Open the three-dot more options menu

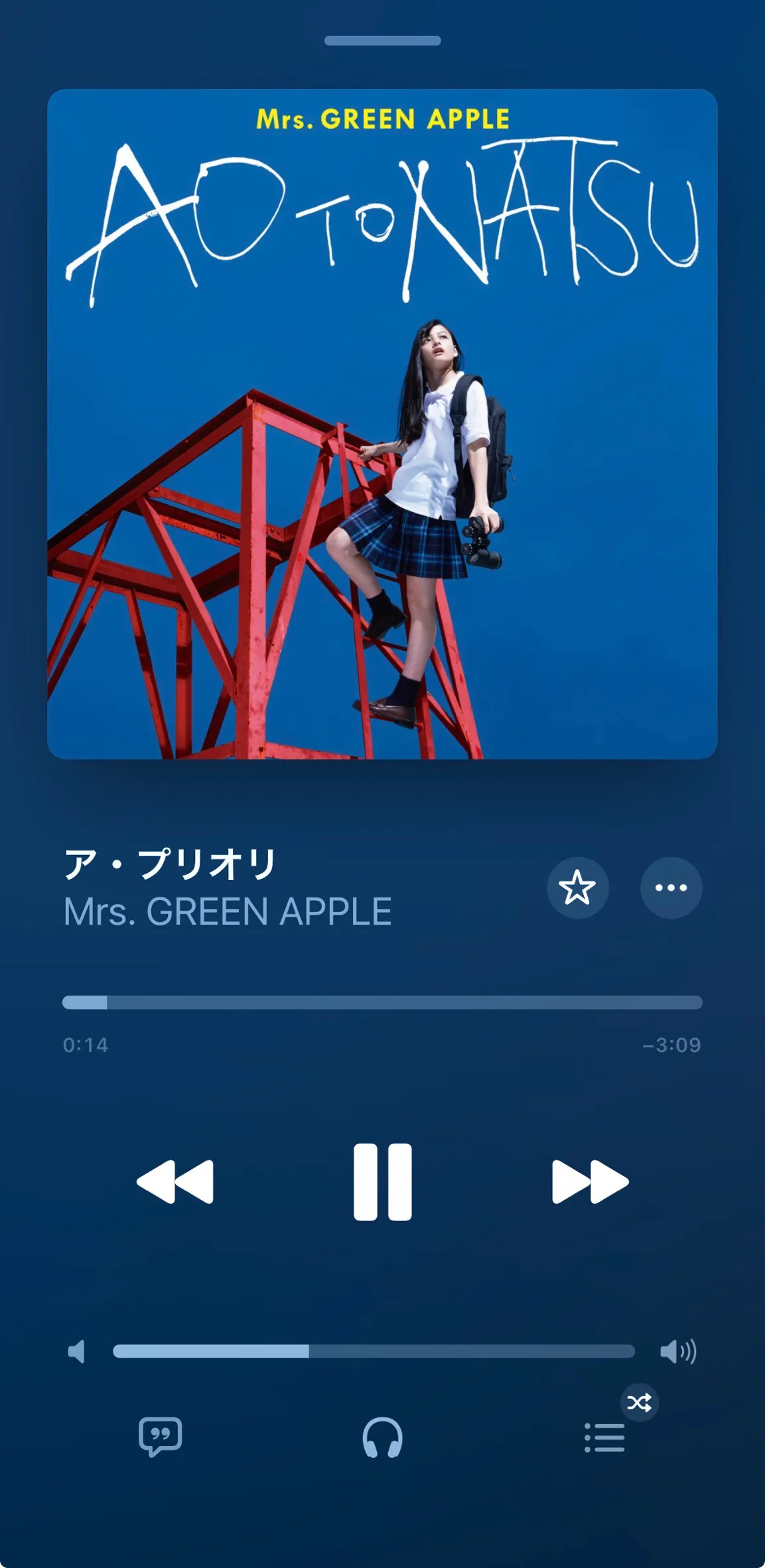click(x=671, y=887)
